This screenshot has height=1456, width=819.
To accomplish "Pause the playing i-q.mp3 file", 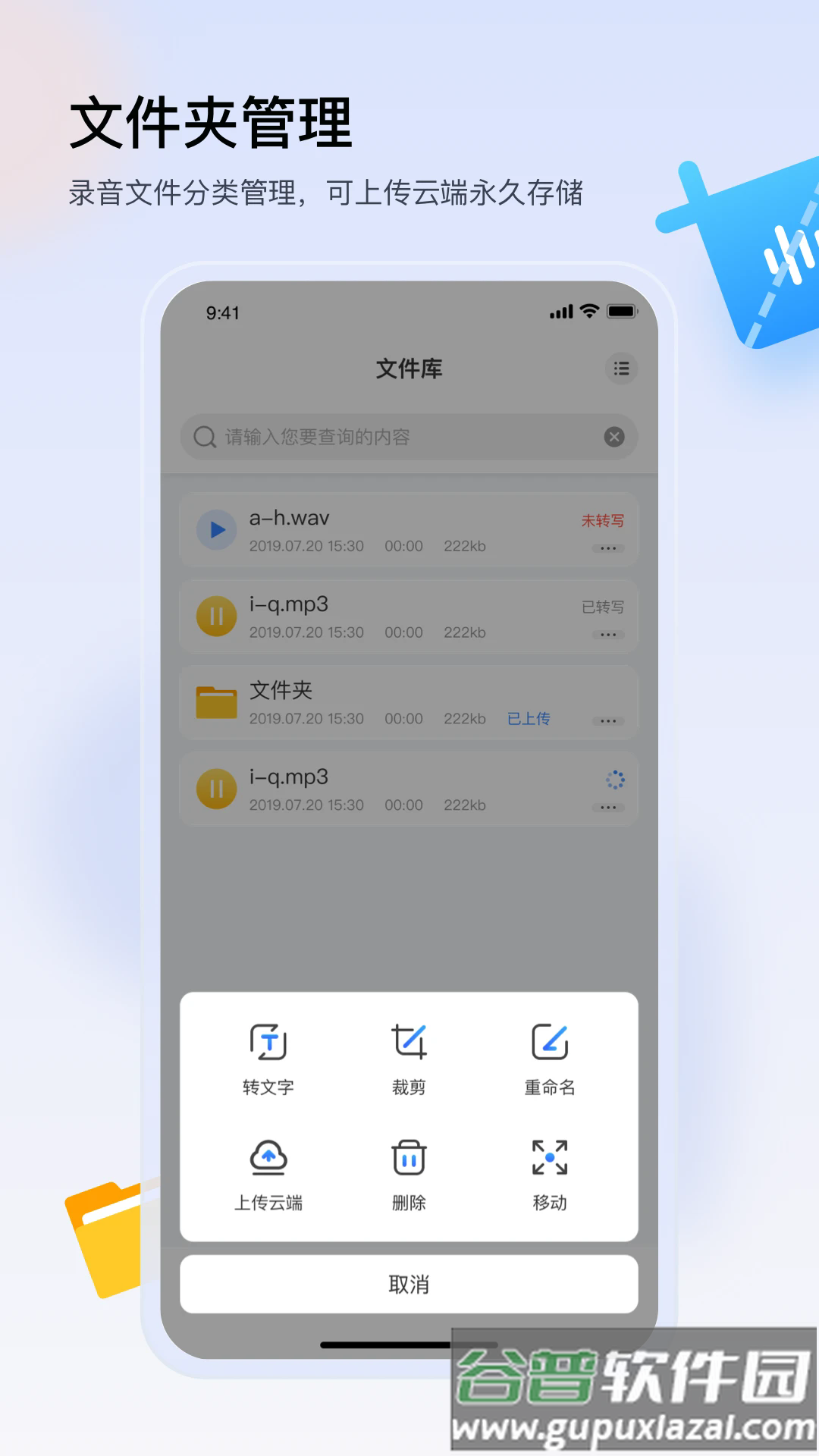I will click(x=216, y=616).
